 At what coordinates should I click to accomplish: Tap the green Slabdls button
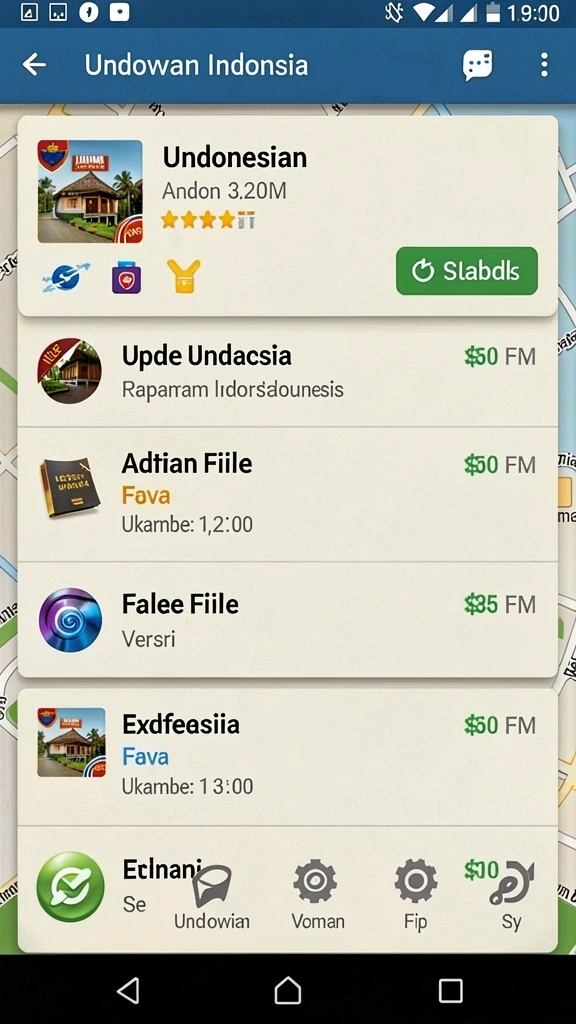467,271
